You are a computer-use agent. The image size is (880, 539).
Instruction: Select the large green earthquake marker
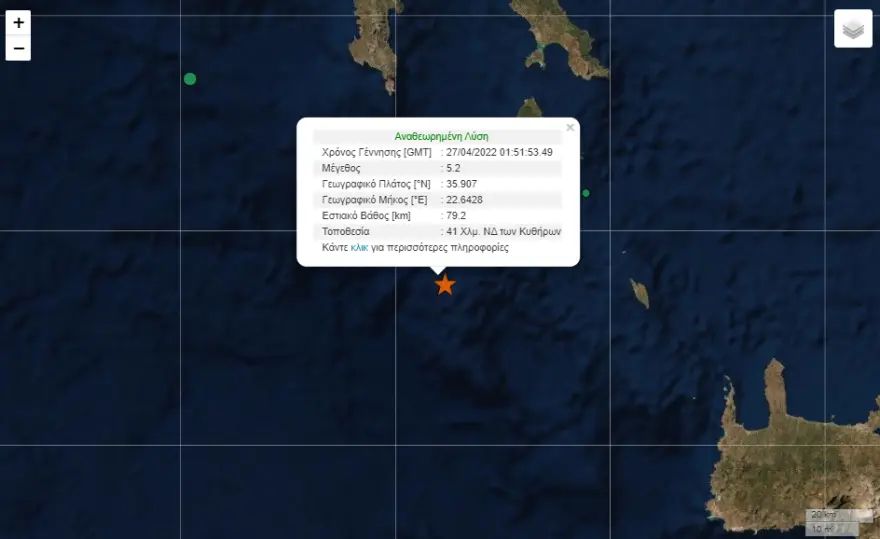pos(190,79)
